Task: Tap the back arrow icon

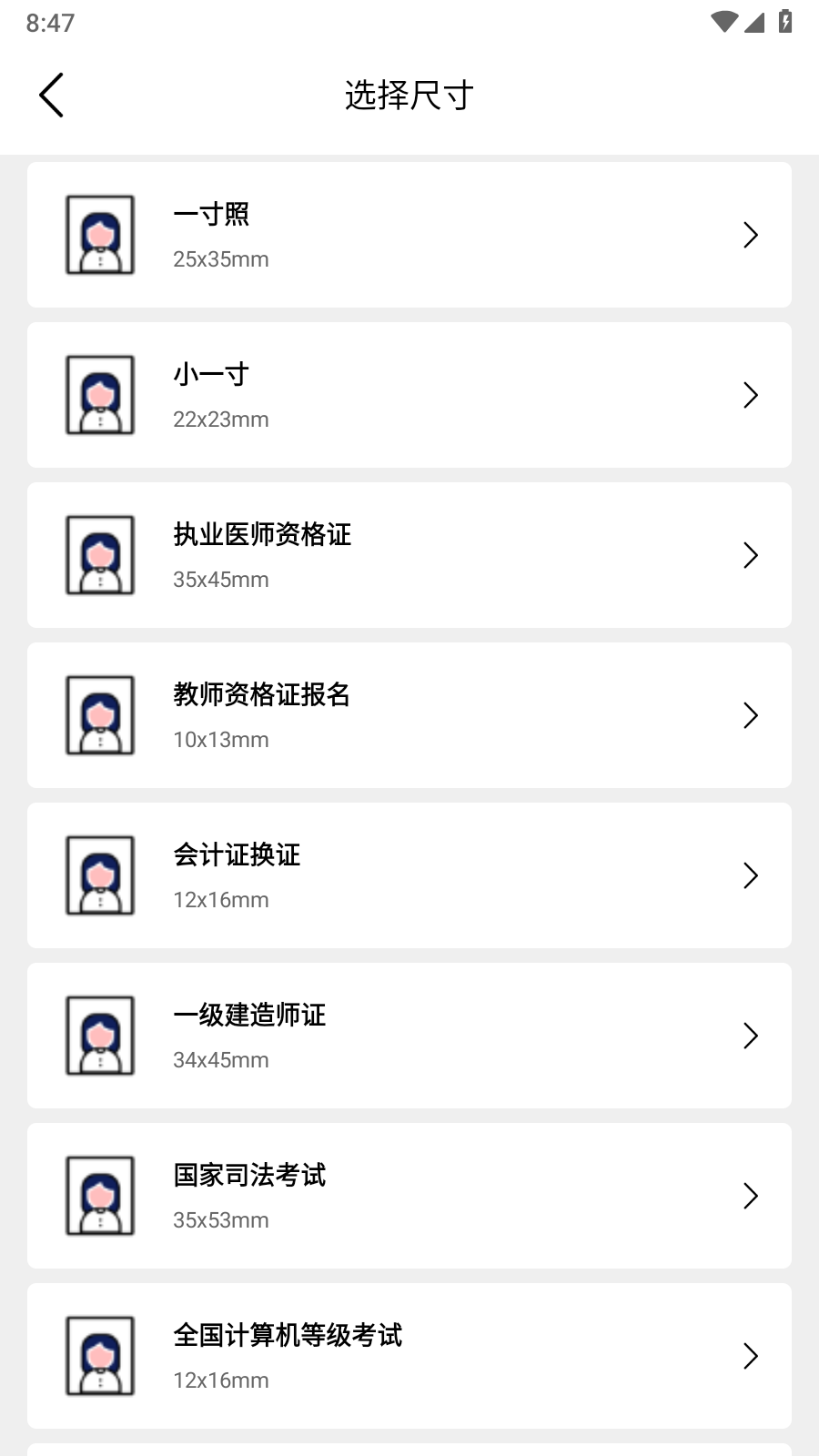Action: (x=50, y=94)
